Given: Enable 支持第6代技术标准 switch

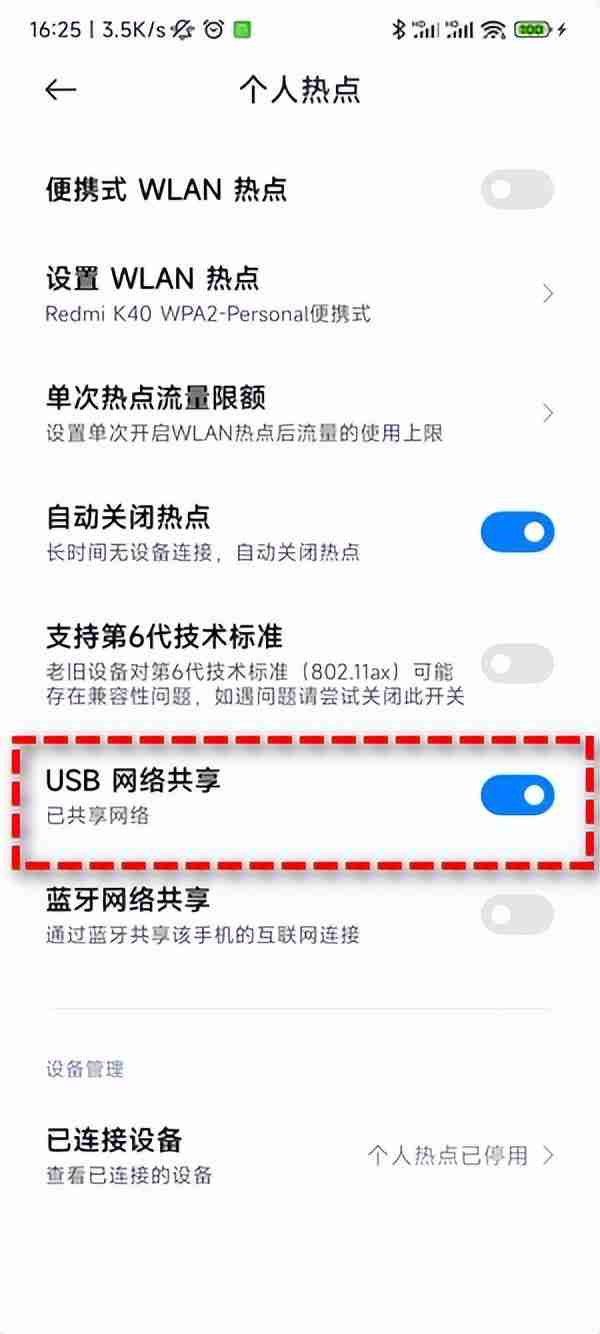Looking at the screenshot, I should (x=516, y=663).
